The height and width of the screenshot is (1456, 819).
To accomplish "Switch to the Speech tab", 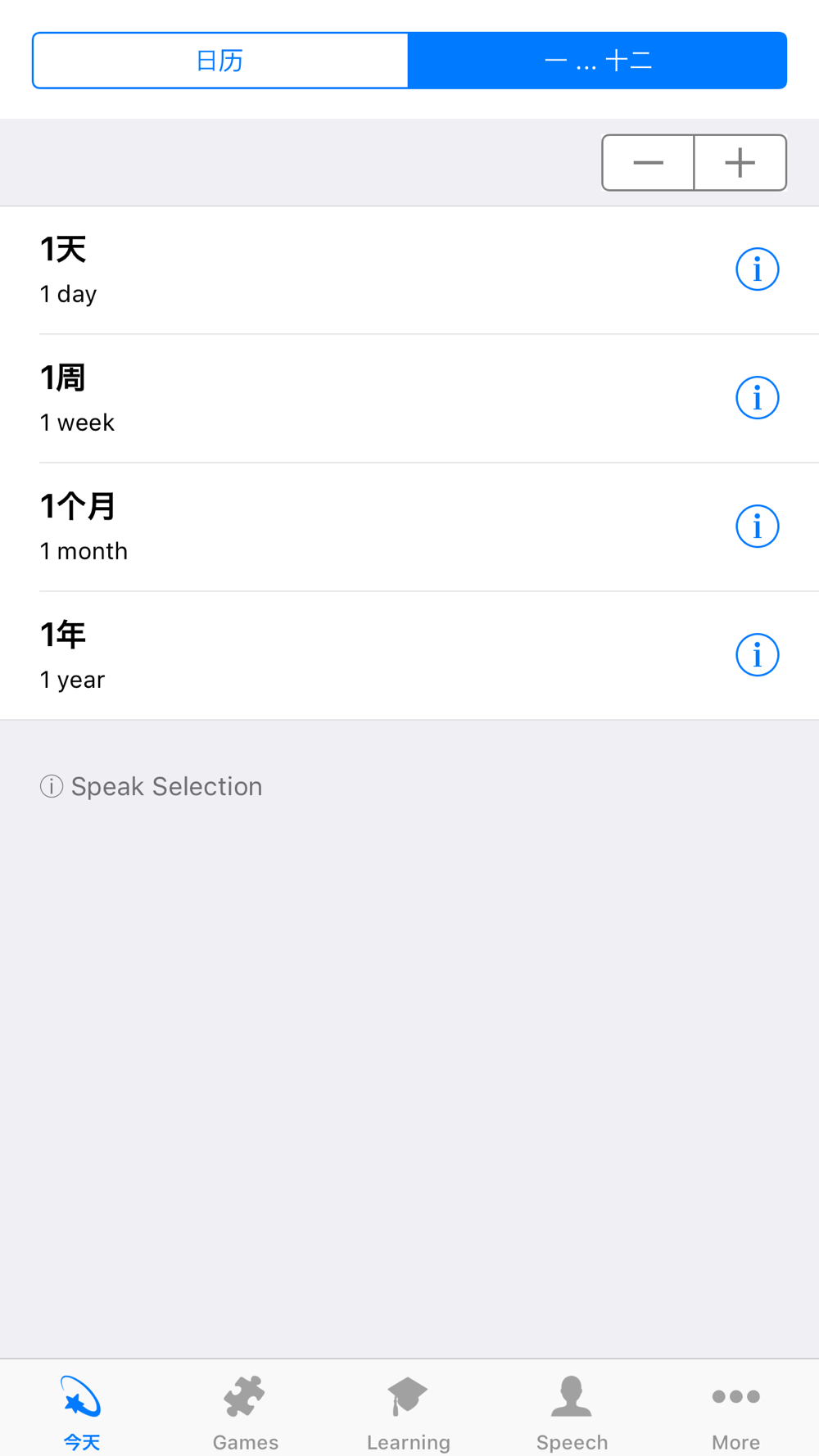I will coord(572,1410).
